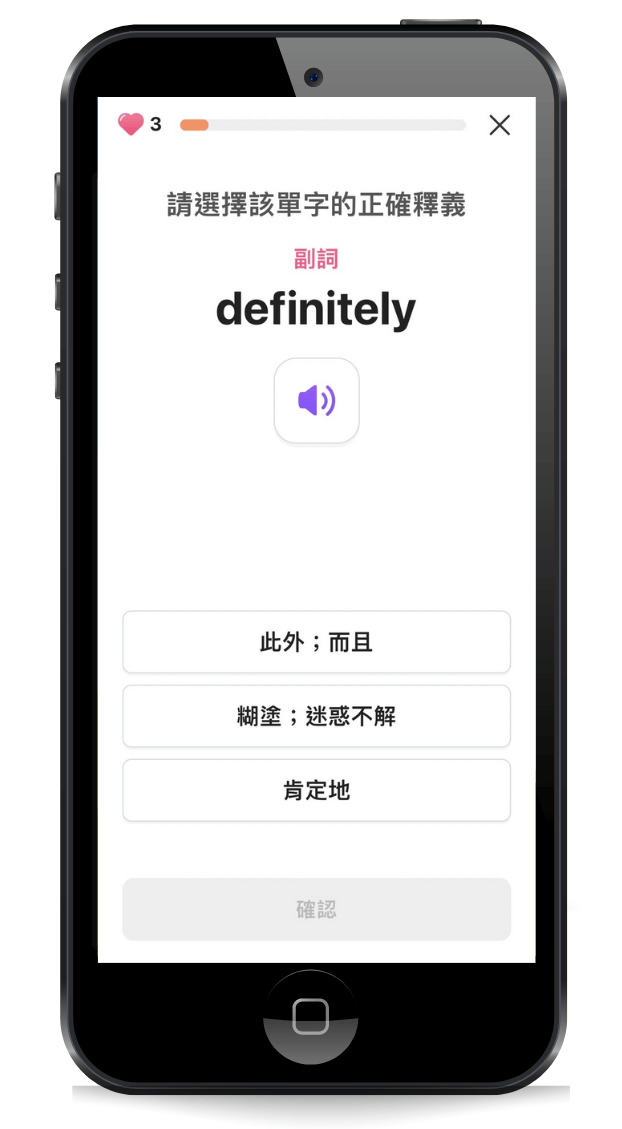
Task: Close the quiz with the X icon
Action: 499,125
